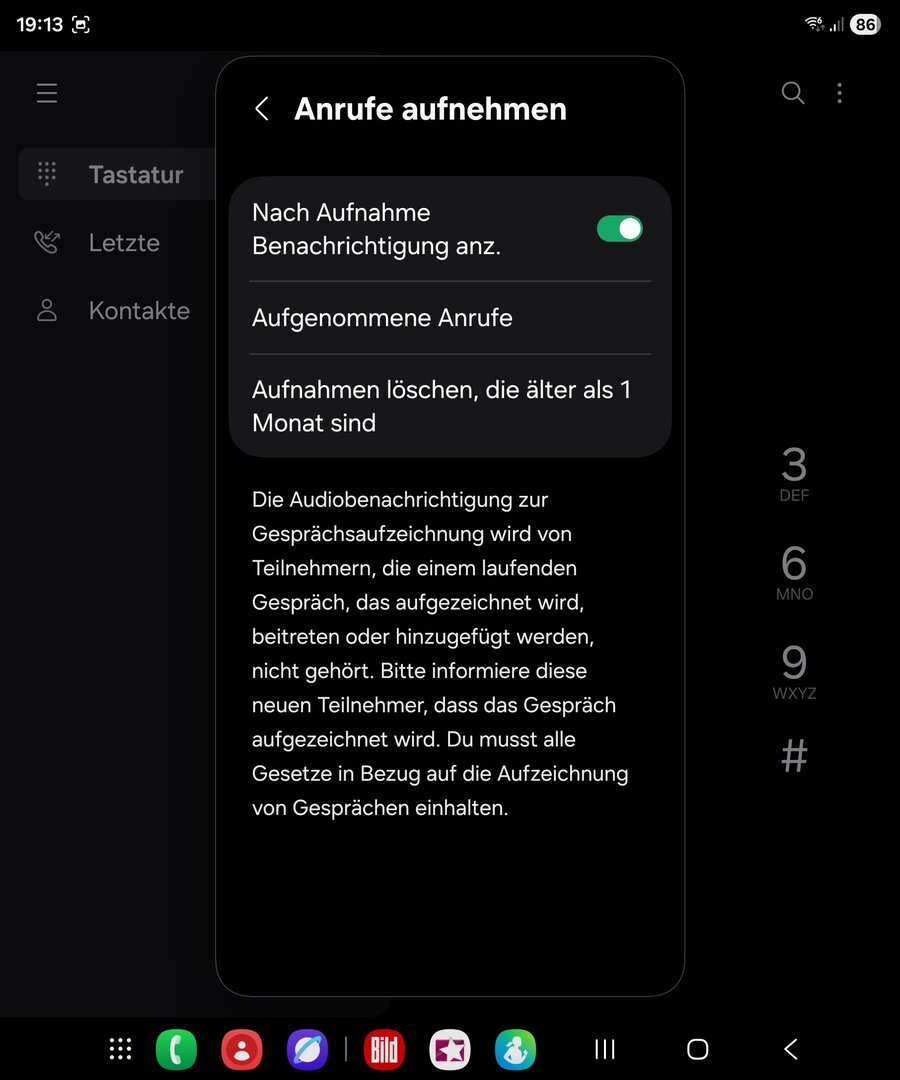This screenshot has width=900, height=1080.
Task: Switch to the Letzte tab
Action: tap(118, 243)
